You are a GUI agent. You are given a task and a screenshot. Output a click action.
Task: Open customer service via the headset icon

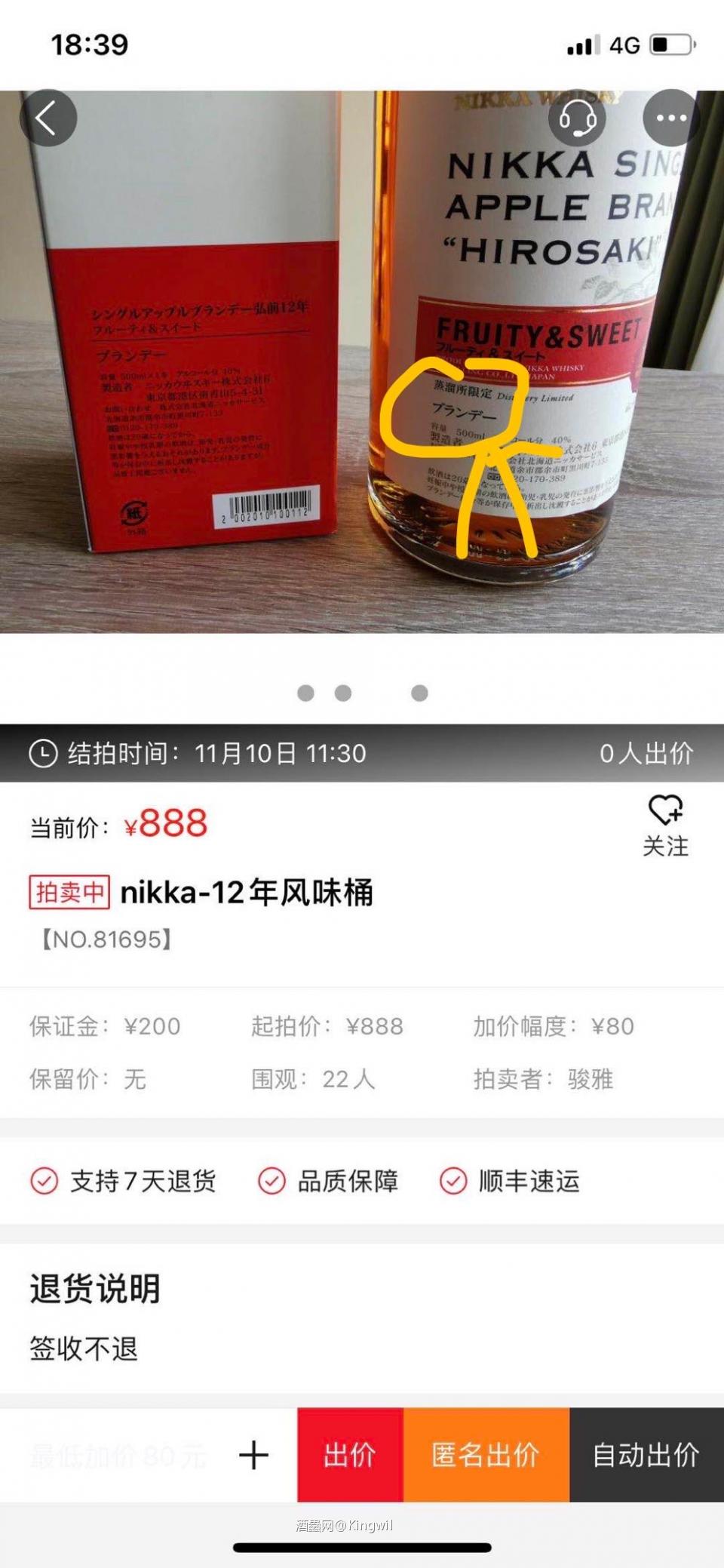coord(578,118)
